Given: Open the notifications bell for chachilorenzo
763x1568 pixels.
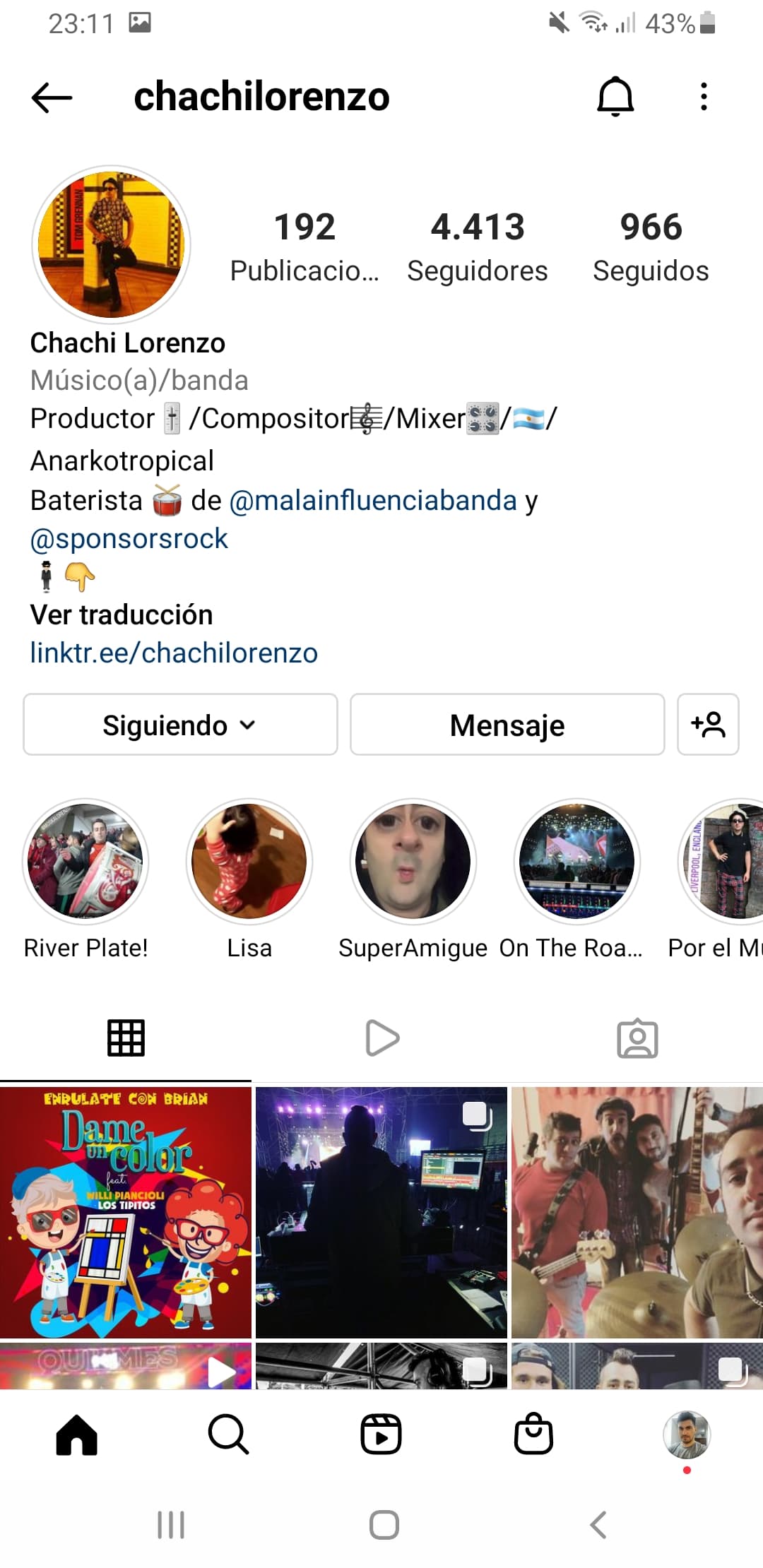Looking at the screenshot, I should pos(615,96).
